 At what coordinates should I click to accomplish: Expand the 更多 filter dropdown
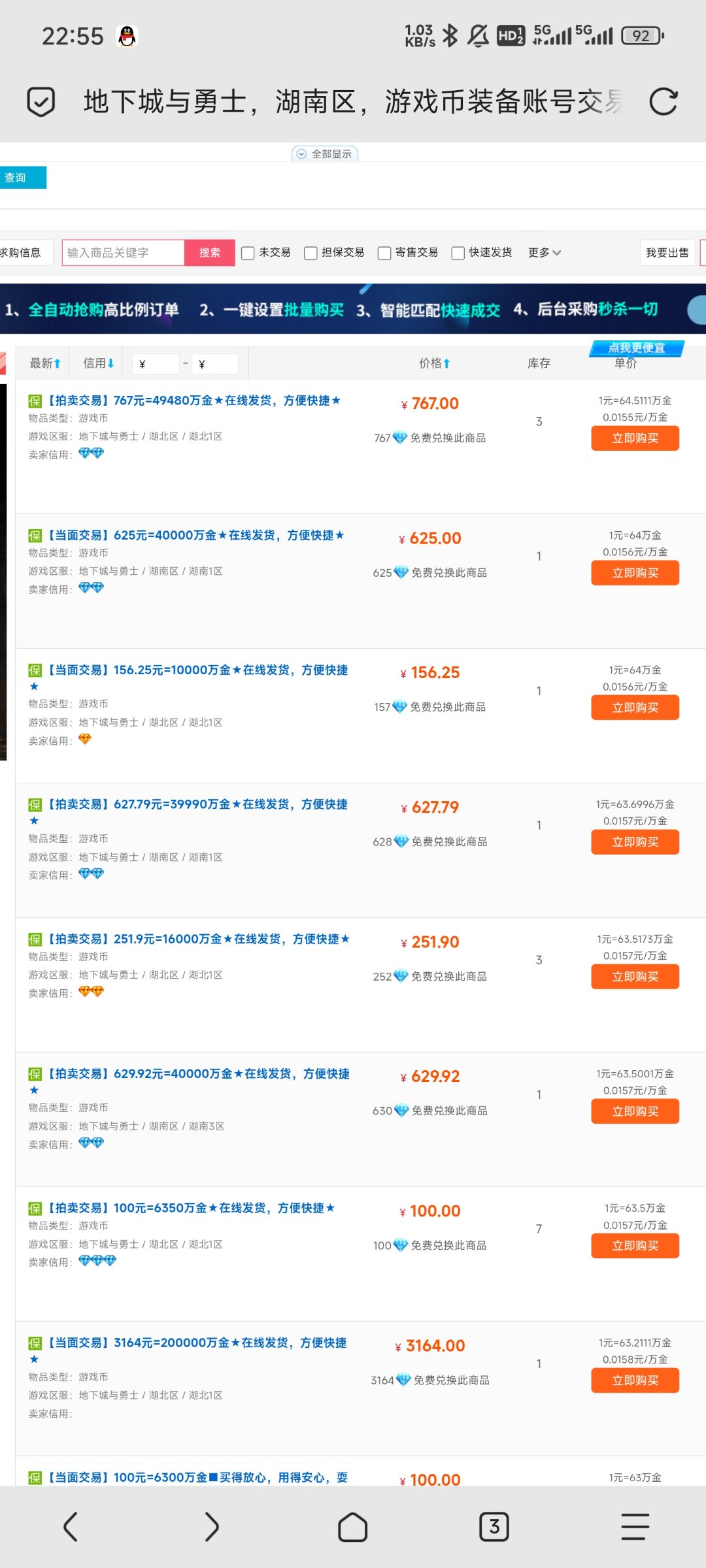coord(545,253)
